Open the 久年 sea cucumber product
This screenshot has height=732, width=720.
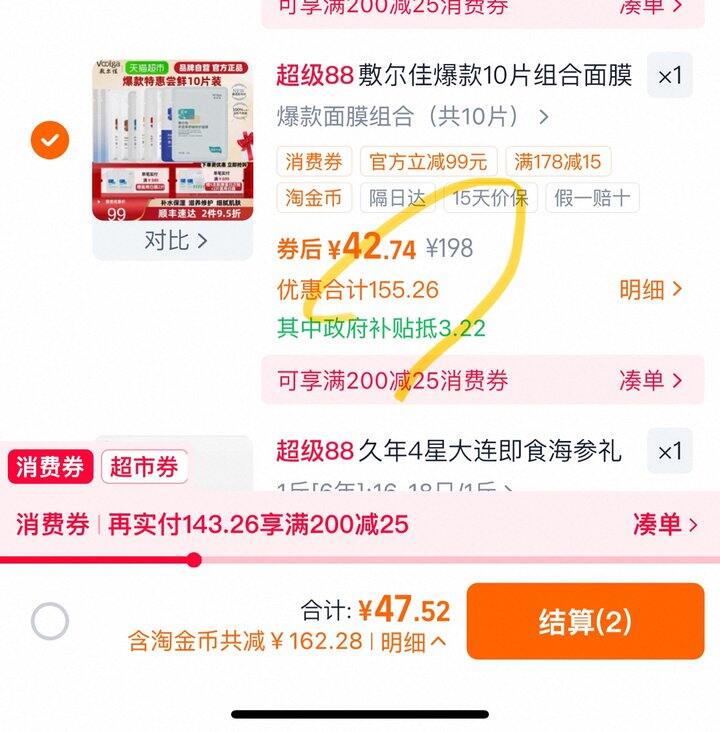click(448, 452)
